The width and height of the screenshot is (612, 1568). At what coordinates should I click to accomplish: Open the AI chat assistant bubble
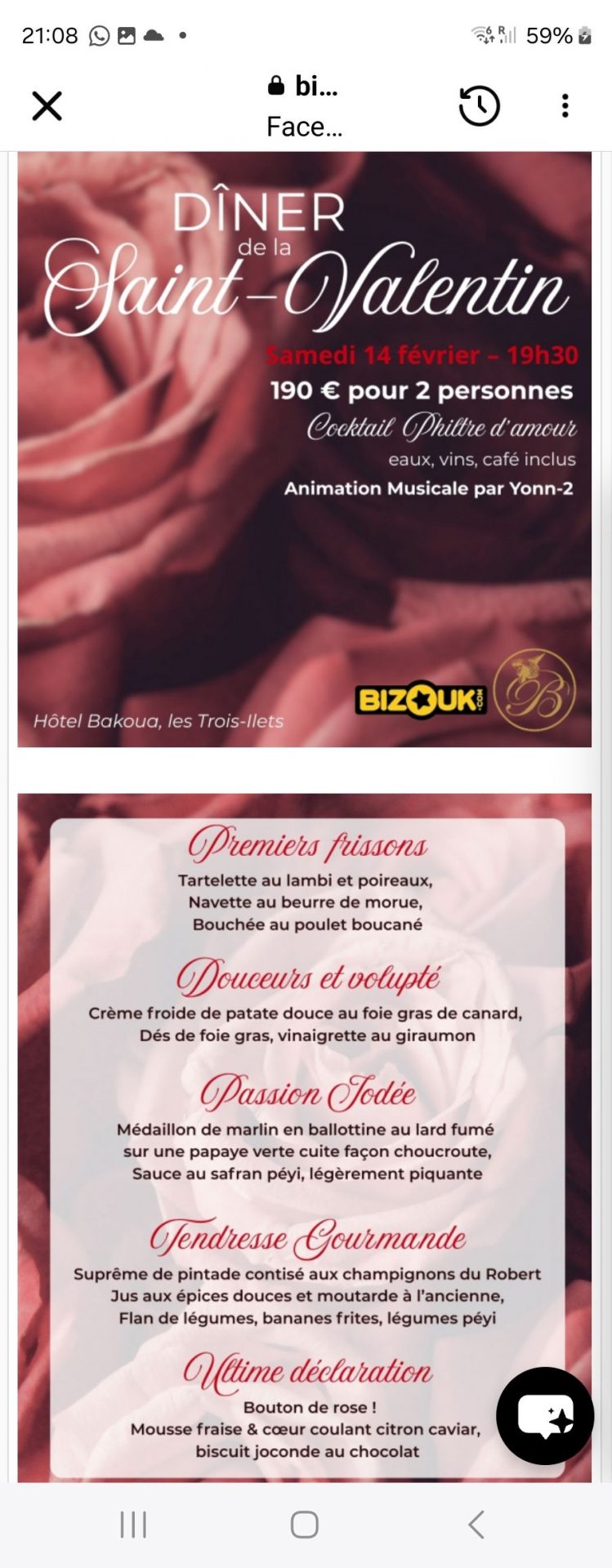545,1415
